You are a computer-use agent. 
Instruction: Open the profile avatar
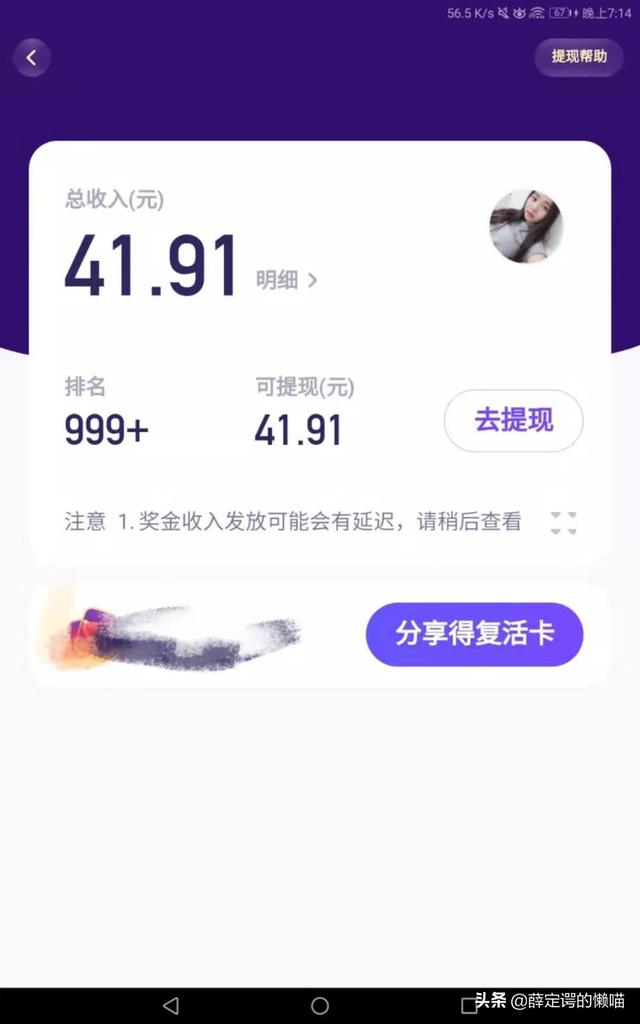pyautogui.click(x=526, y=227)
